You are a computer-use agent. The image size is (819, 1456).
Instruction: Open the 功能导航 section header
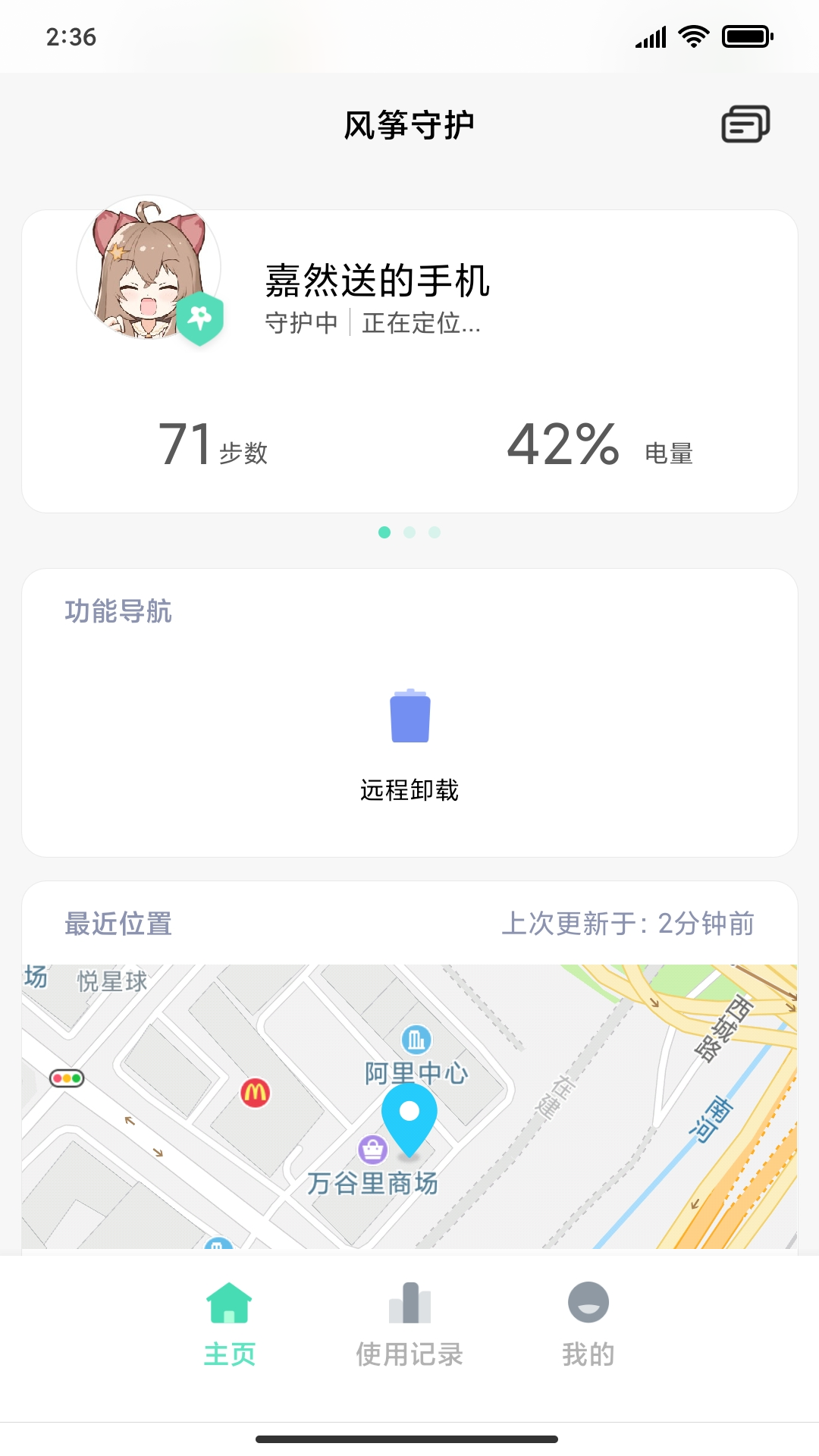point(118,610)
